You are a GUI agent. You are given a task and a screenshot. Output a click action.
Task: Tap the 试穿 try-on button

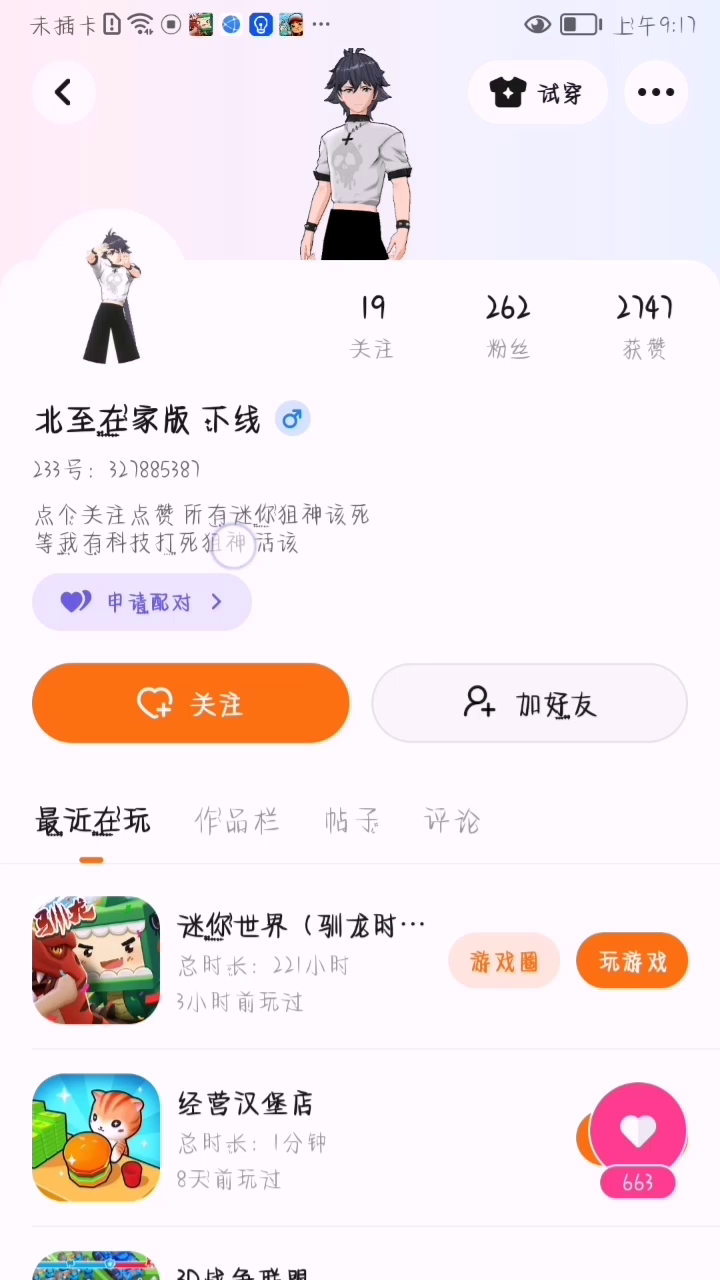point(537,93)
